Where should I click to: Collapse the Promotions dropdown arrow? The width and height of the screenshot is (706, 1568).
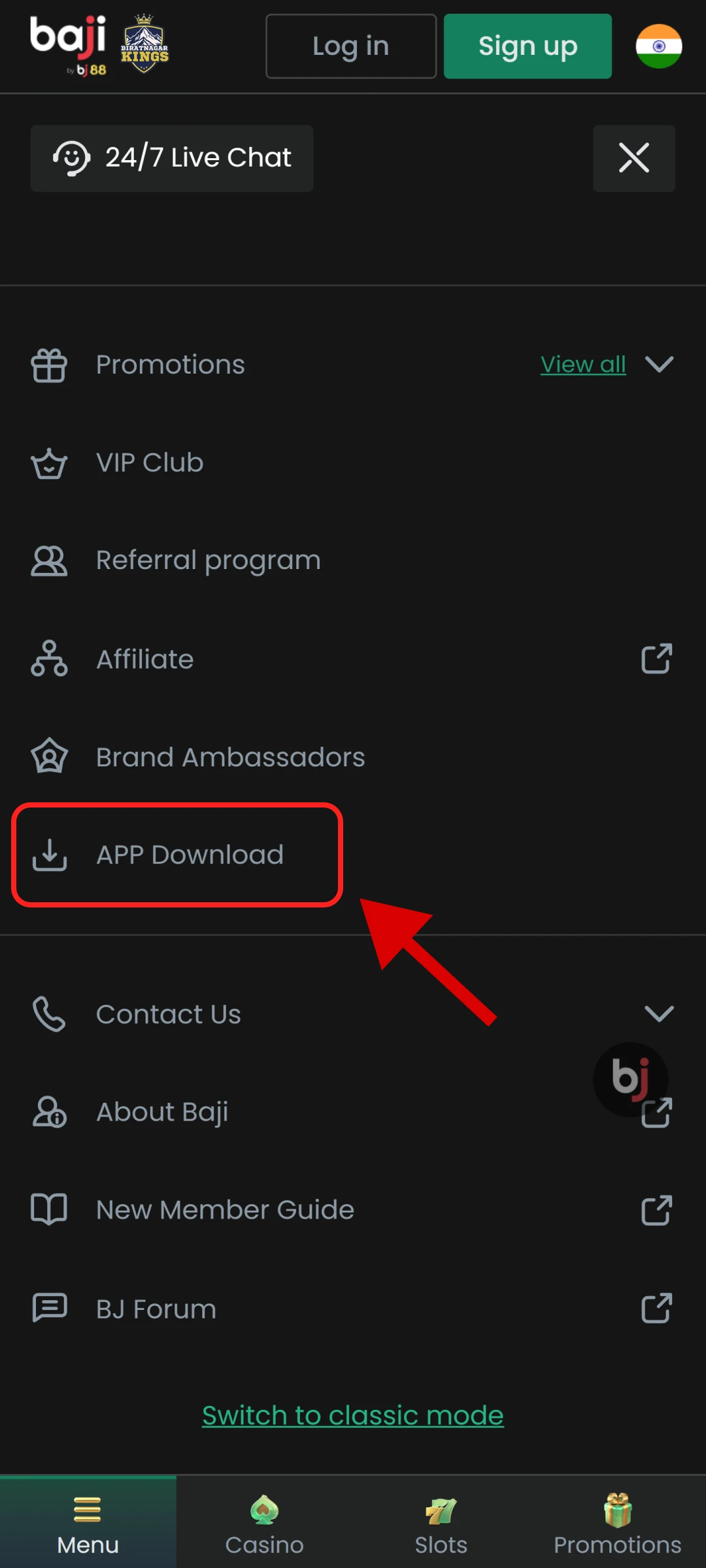659,365
